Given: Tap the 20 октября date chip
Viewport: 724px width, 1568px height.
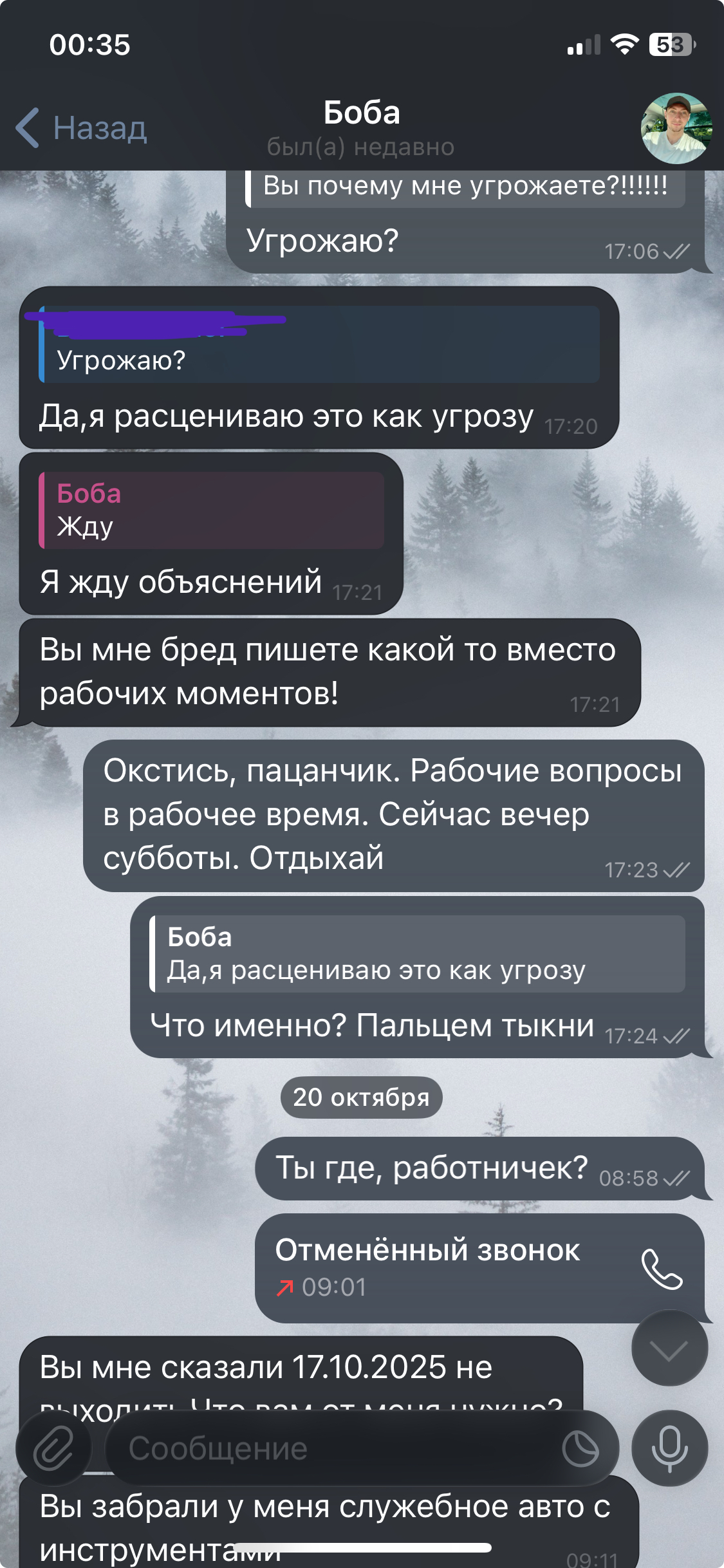Looking at the screenshot, I should 361,1097.
